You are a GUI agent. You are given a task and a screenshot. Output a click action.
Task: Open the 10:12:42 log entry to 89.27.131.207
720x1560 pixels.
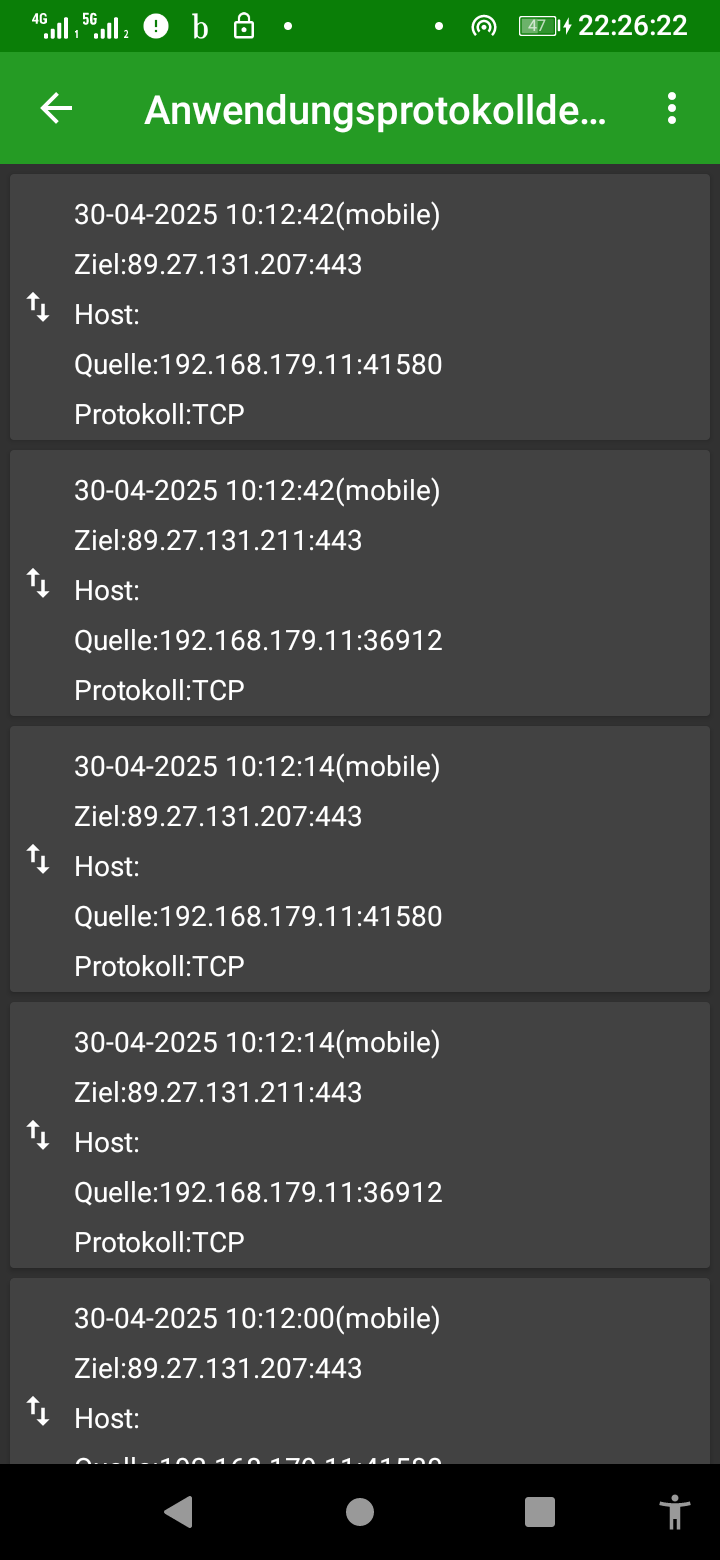click(x=360, y=307)
